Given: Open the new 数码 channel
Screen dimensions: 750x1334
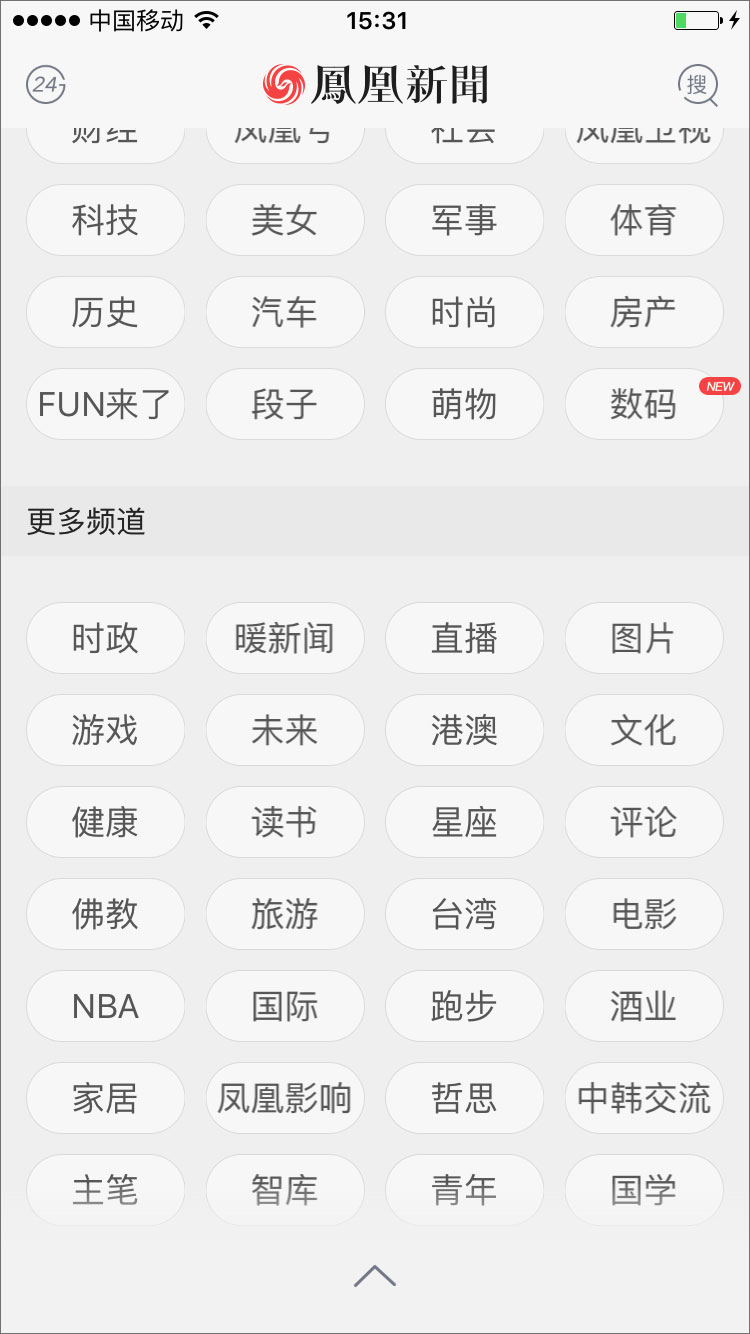Looking at the screenshot, I should 643,404.
